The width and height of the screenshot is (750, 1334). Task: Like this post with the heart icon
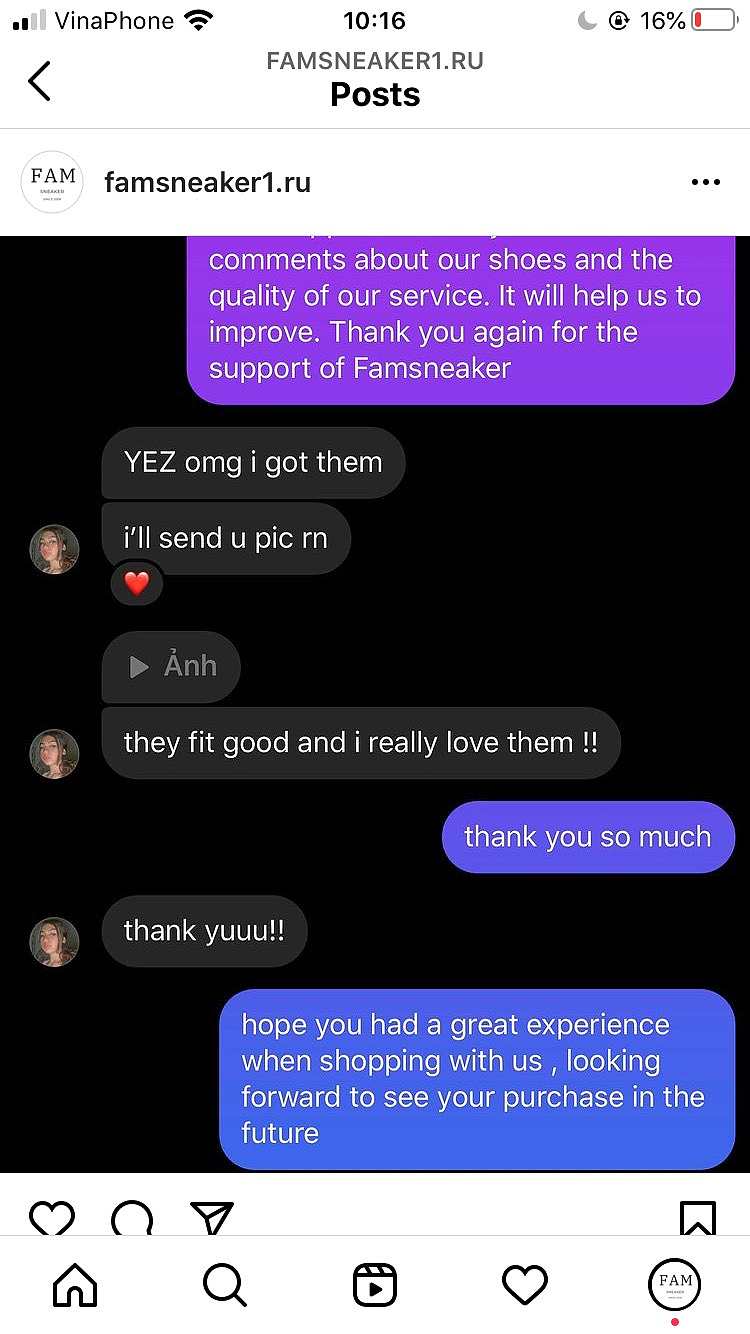52,1217
